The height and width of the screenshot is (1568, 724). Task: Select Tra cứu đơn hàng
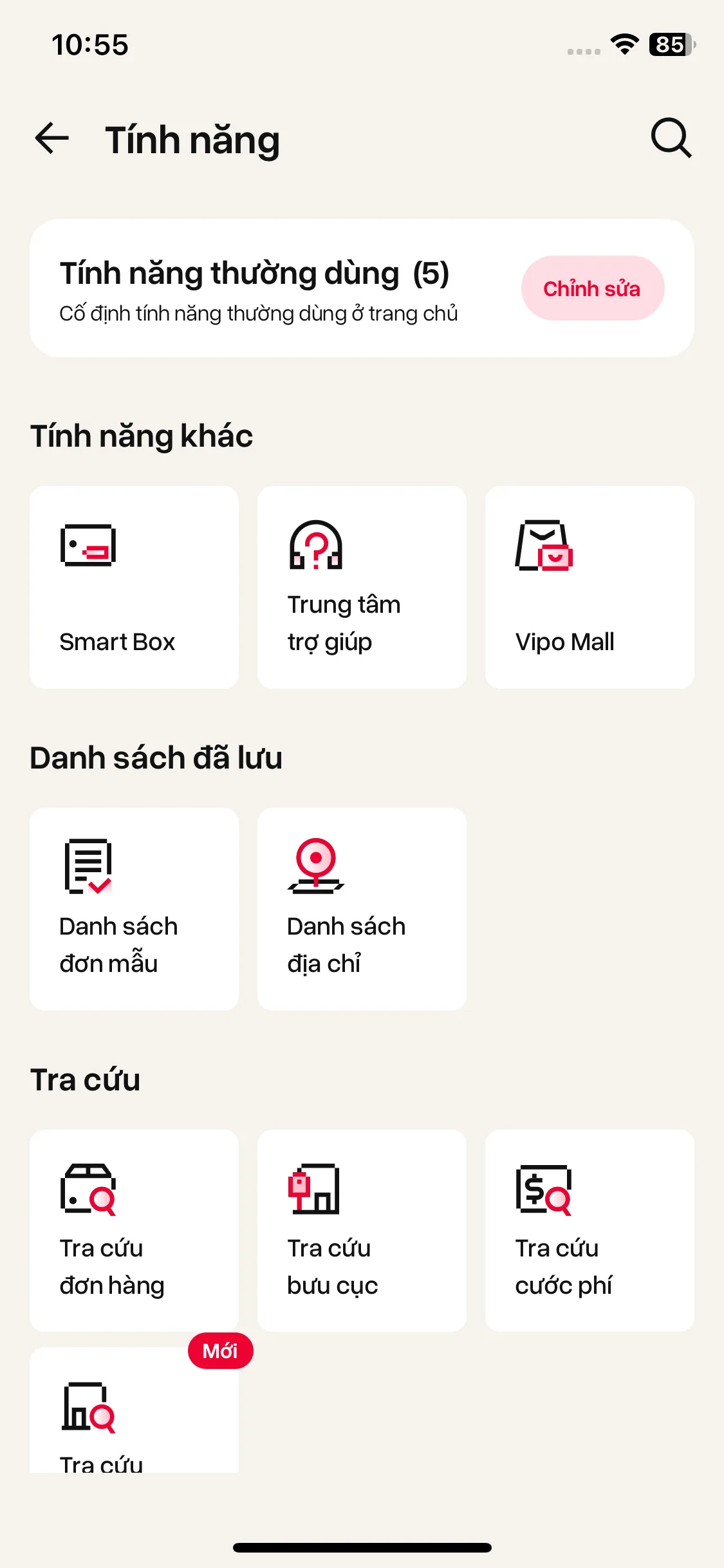134,1231
